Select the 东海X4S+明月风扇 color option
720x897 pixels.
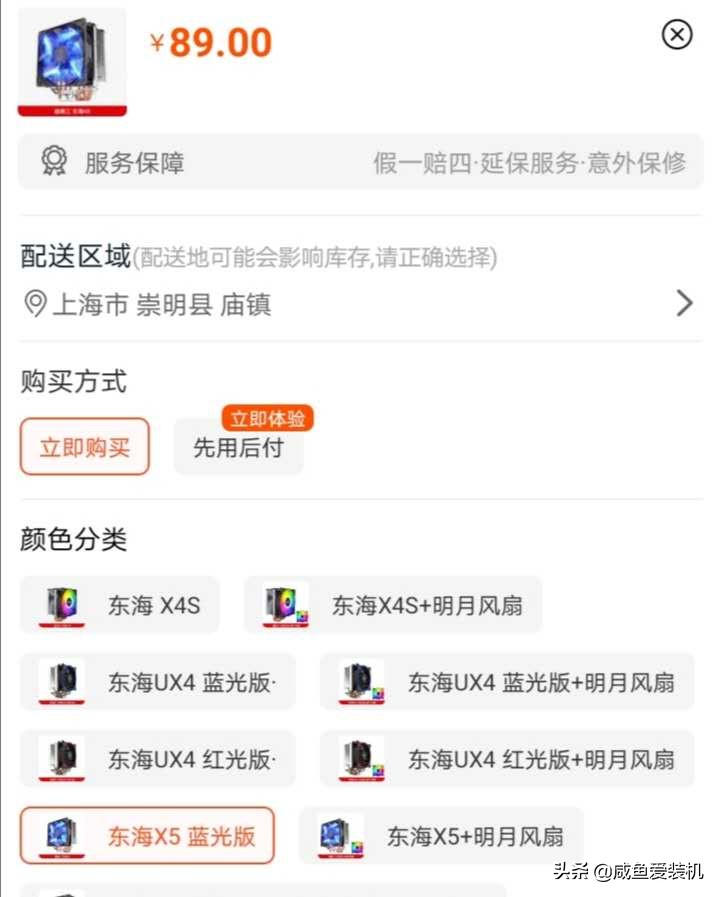click(395, 605)
